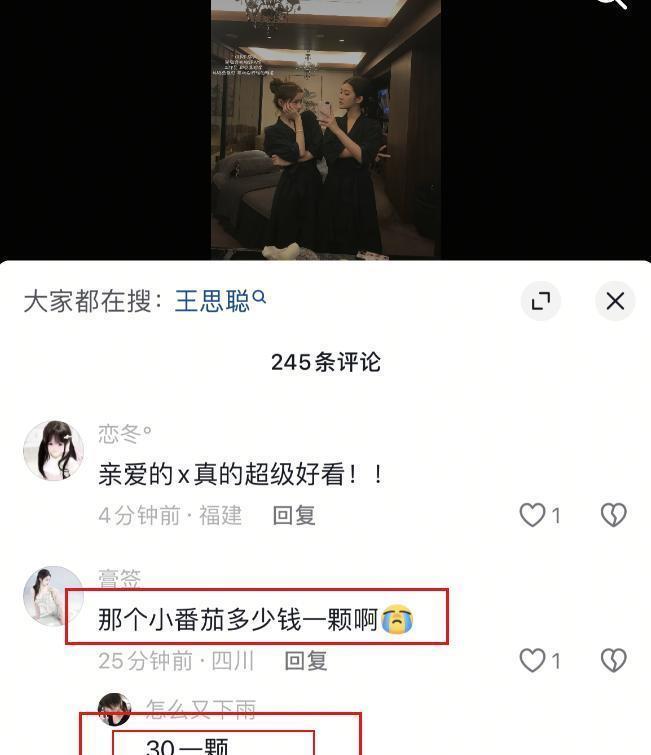
Task: Open 怎么又下雨's profile avatar
Action: click(114, 709)
